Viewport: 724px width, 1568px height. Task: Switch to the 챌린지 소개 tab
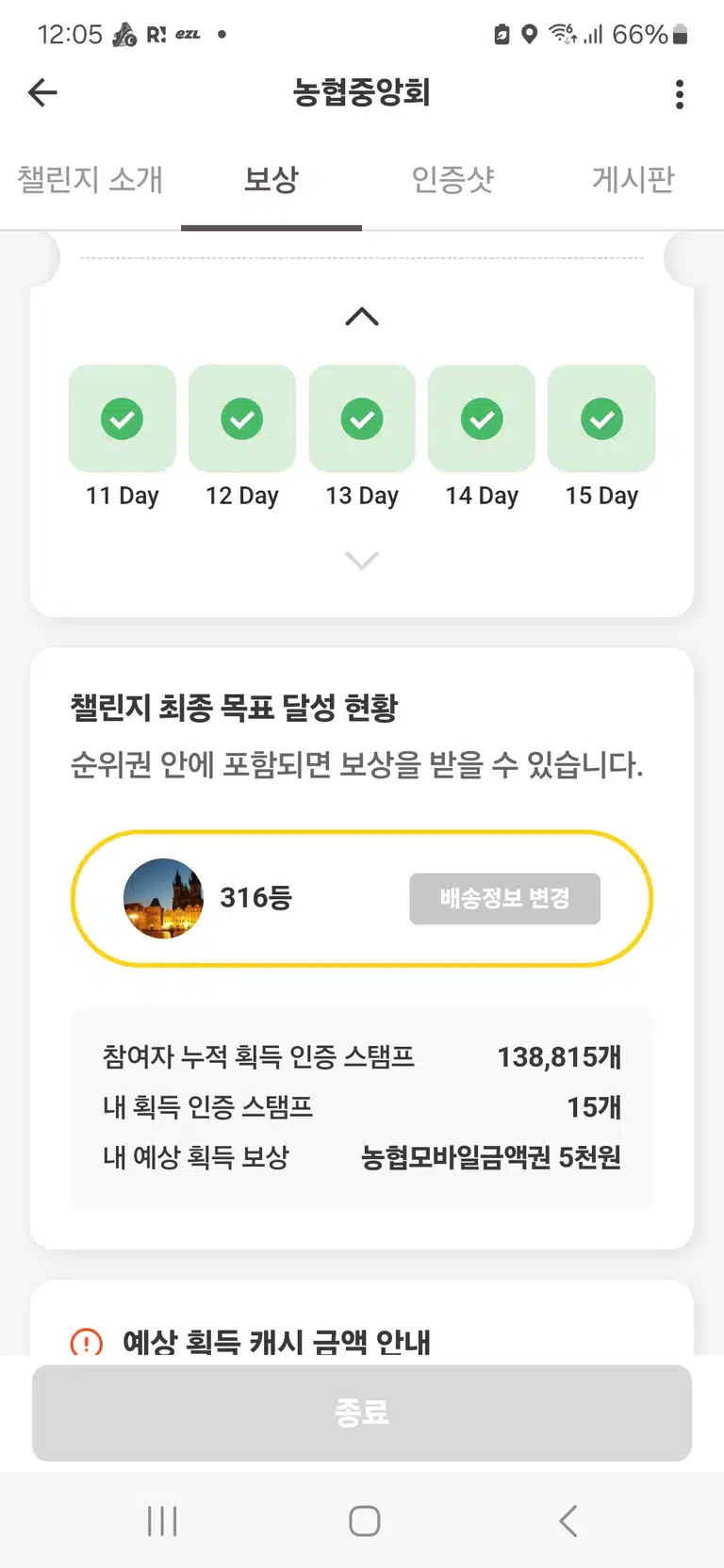tap(90, 179)
